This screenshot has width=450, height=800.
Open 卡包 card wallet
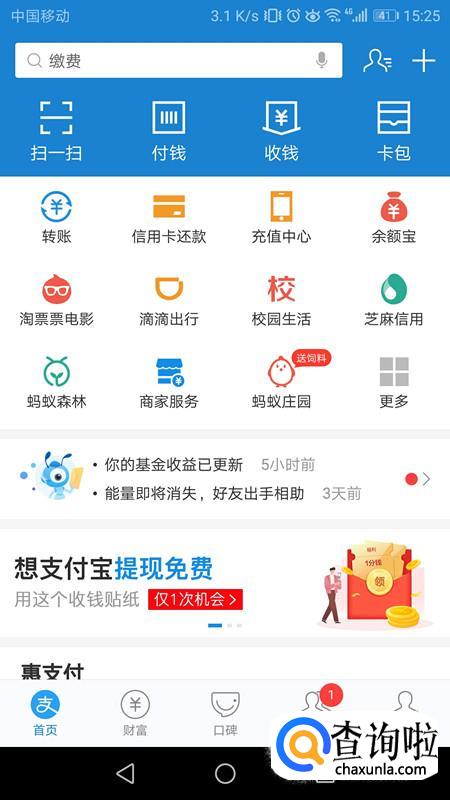tap(393, 132)
